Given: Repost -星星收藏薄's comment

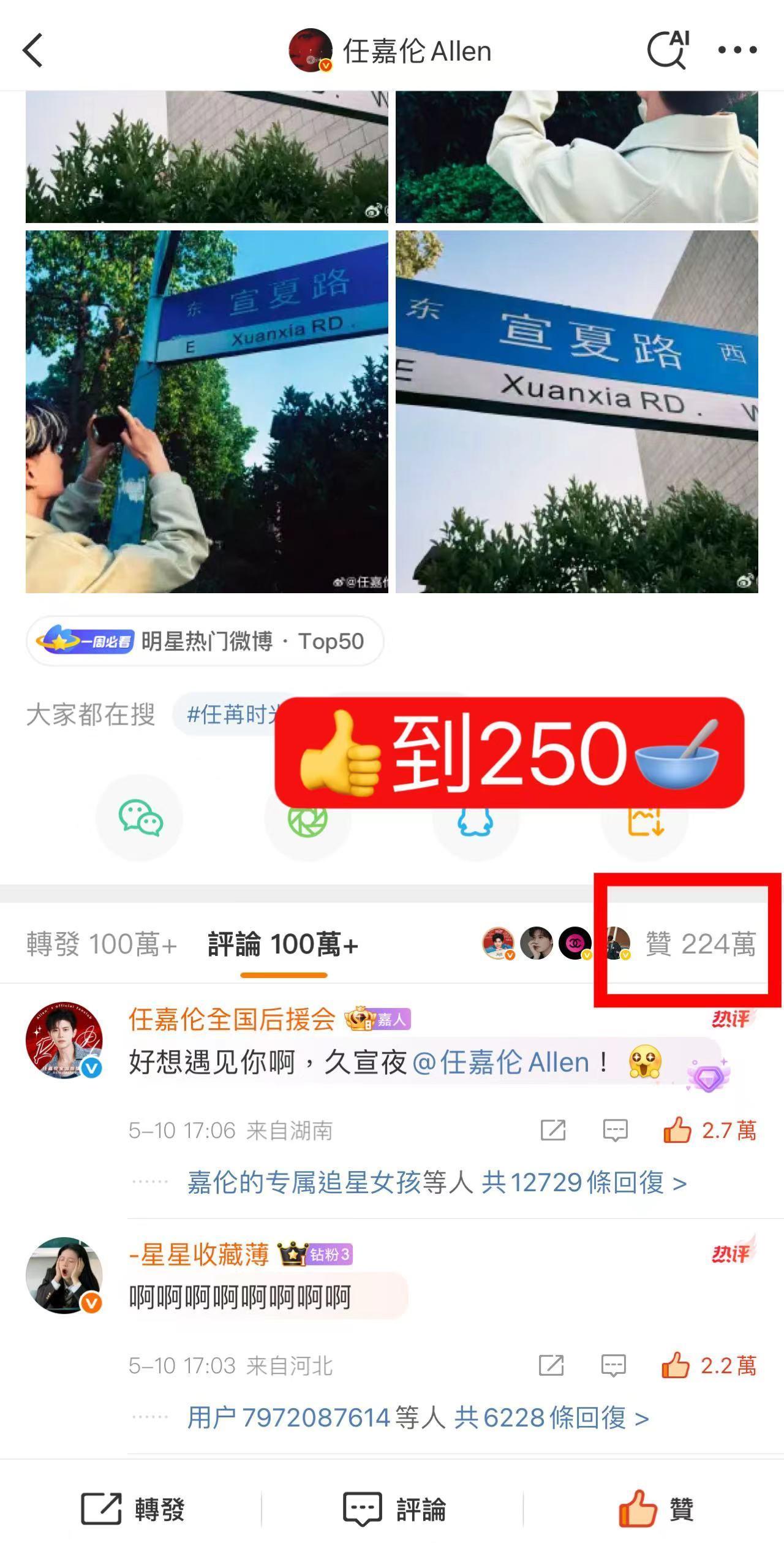Looking at the screenshot, I should pos(551,1365).
